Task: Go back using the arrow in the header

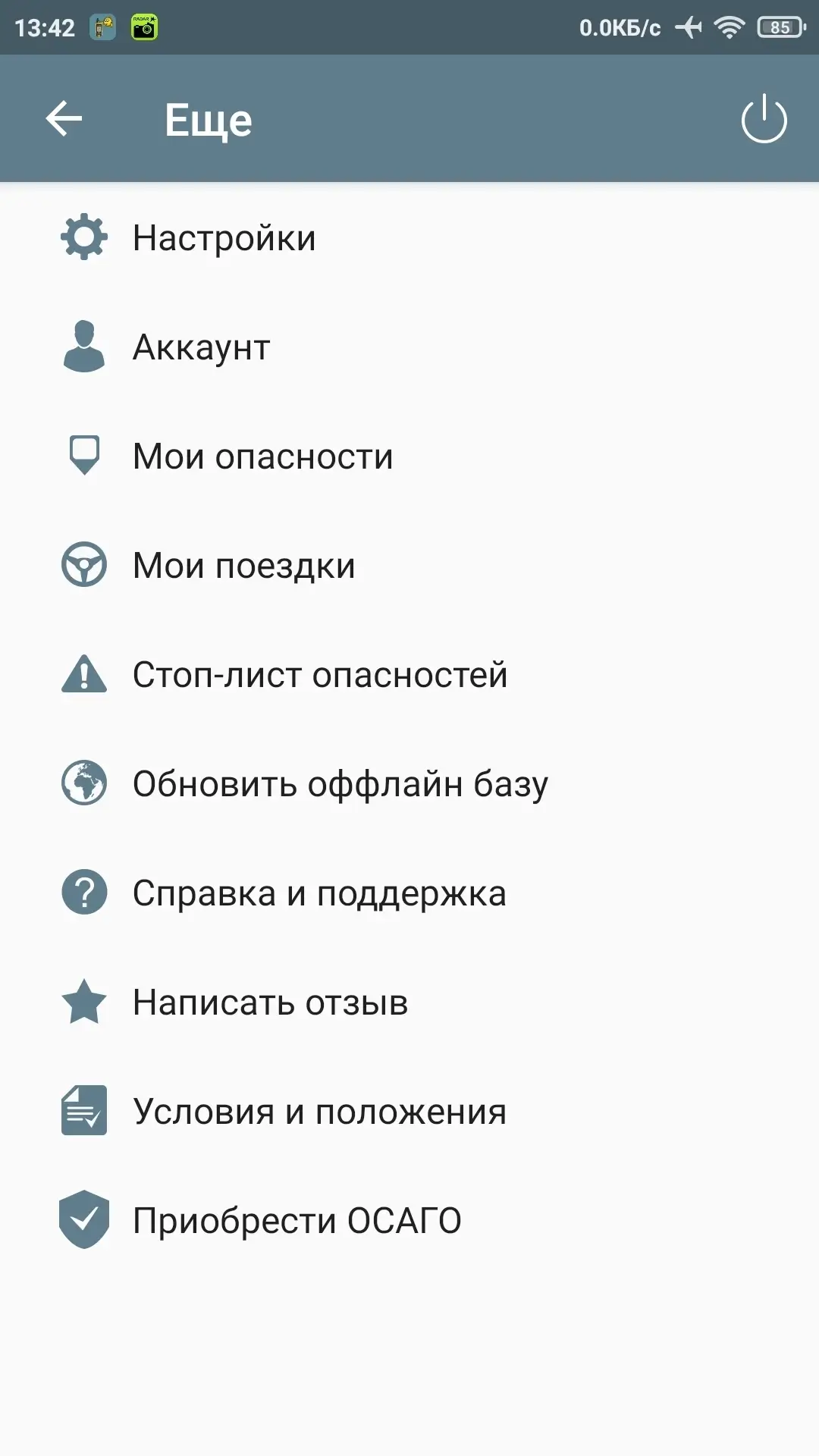Action: pos(64,119)
